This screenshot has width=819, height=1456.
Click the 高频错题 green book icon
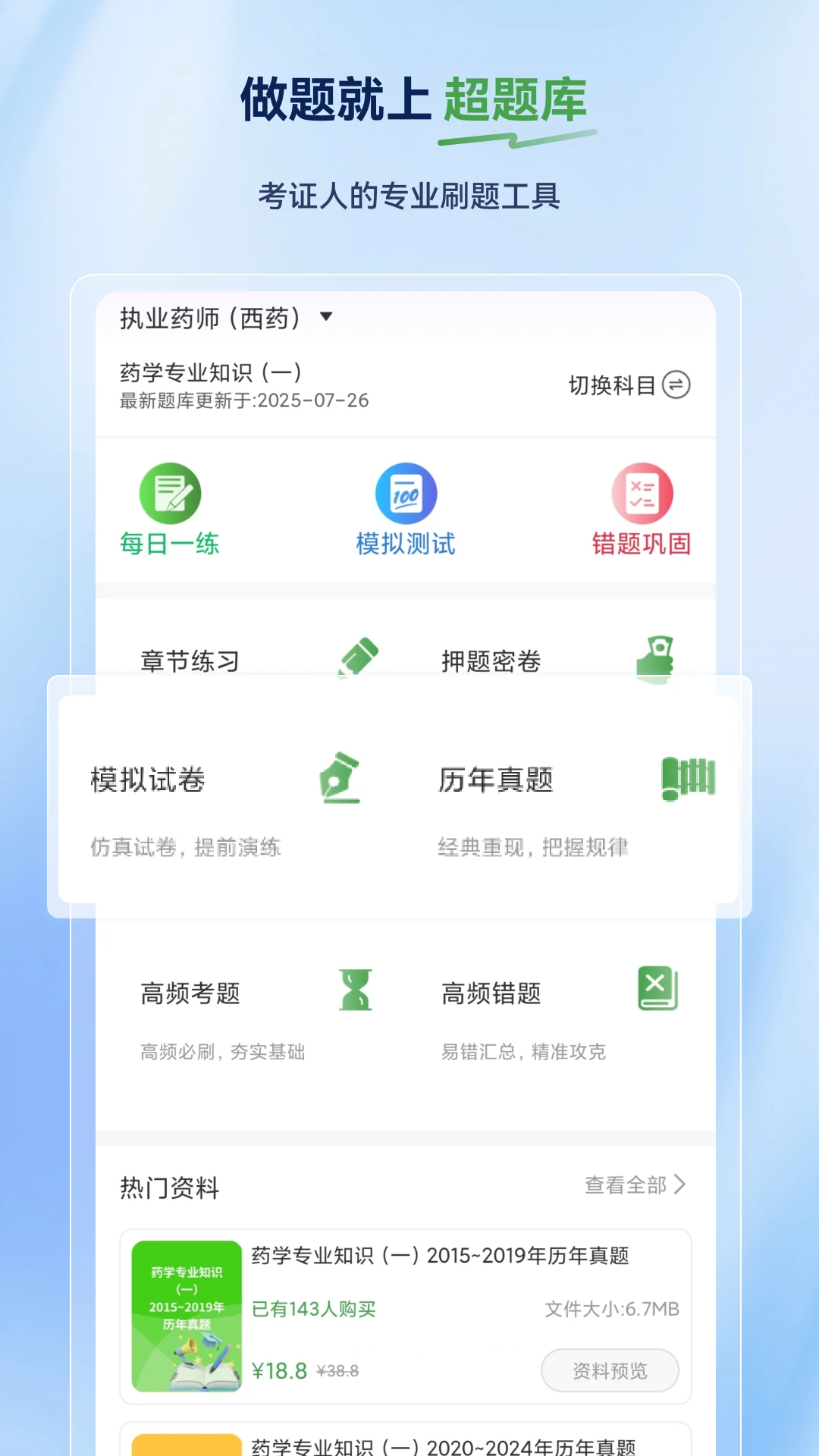tap(657, 987)
